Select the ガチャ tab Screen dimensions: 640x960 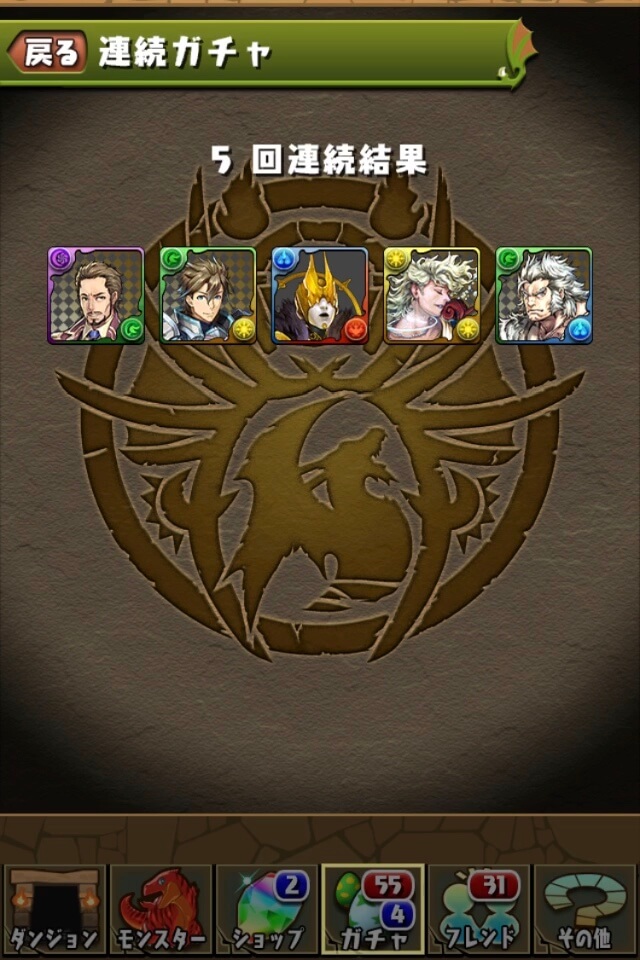(x=373, y=910)
